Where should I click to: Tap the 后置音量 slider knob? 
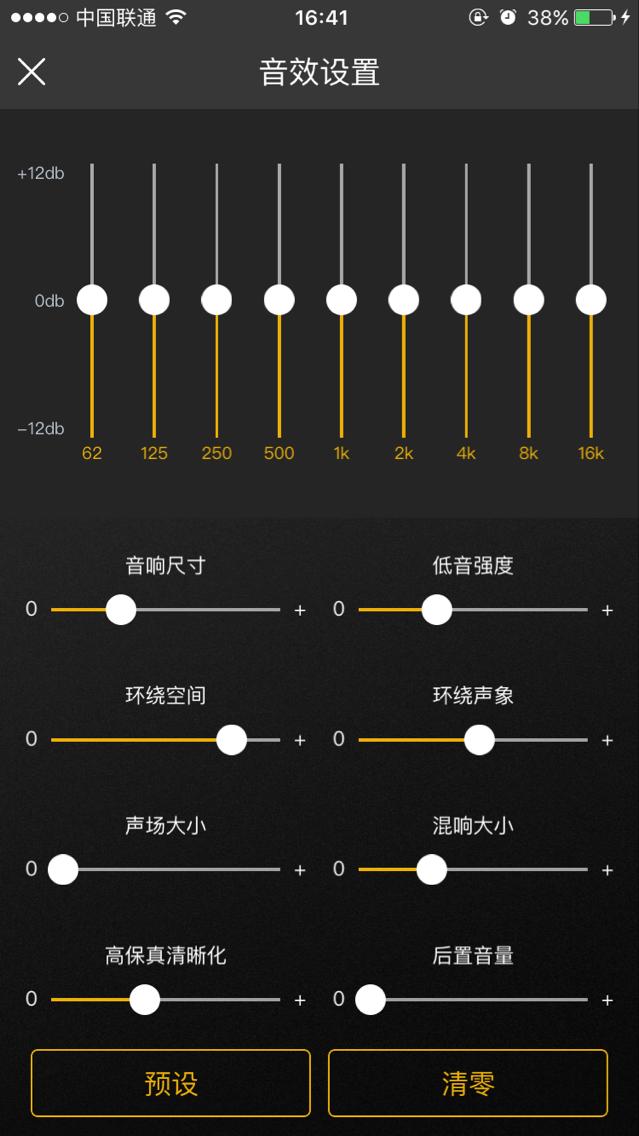point(371,1000)
